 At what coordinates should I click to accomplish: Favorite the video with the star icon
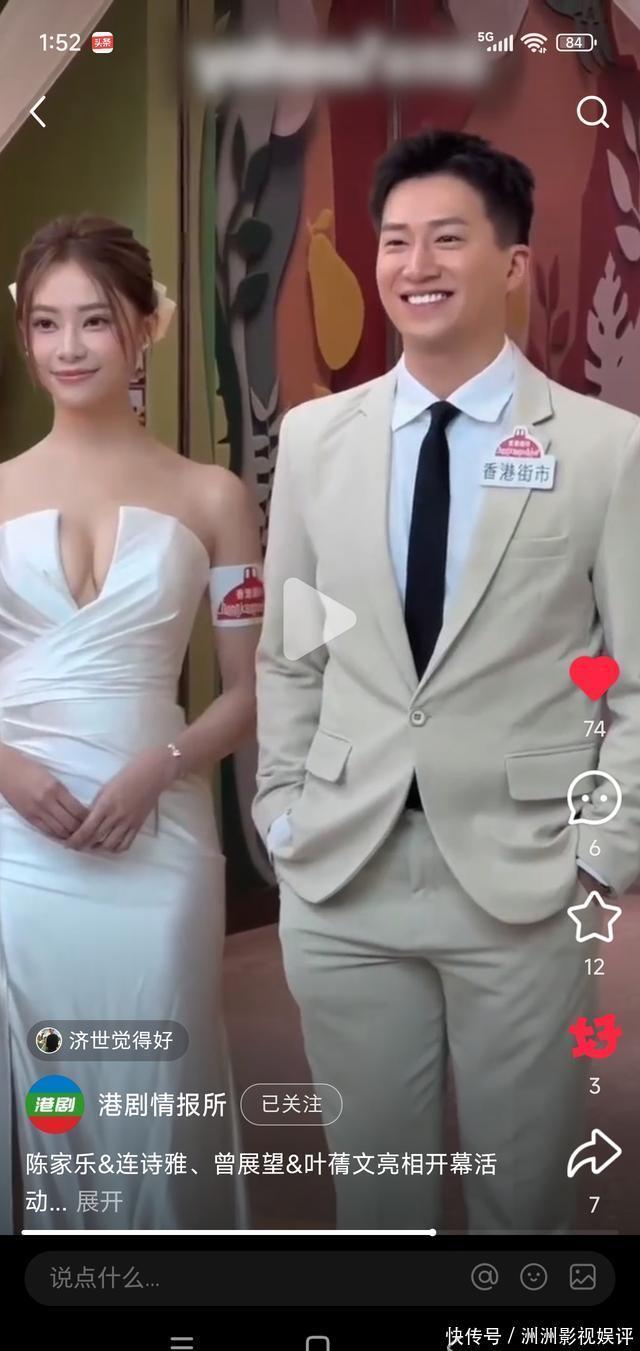click(x=594, y=918)
